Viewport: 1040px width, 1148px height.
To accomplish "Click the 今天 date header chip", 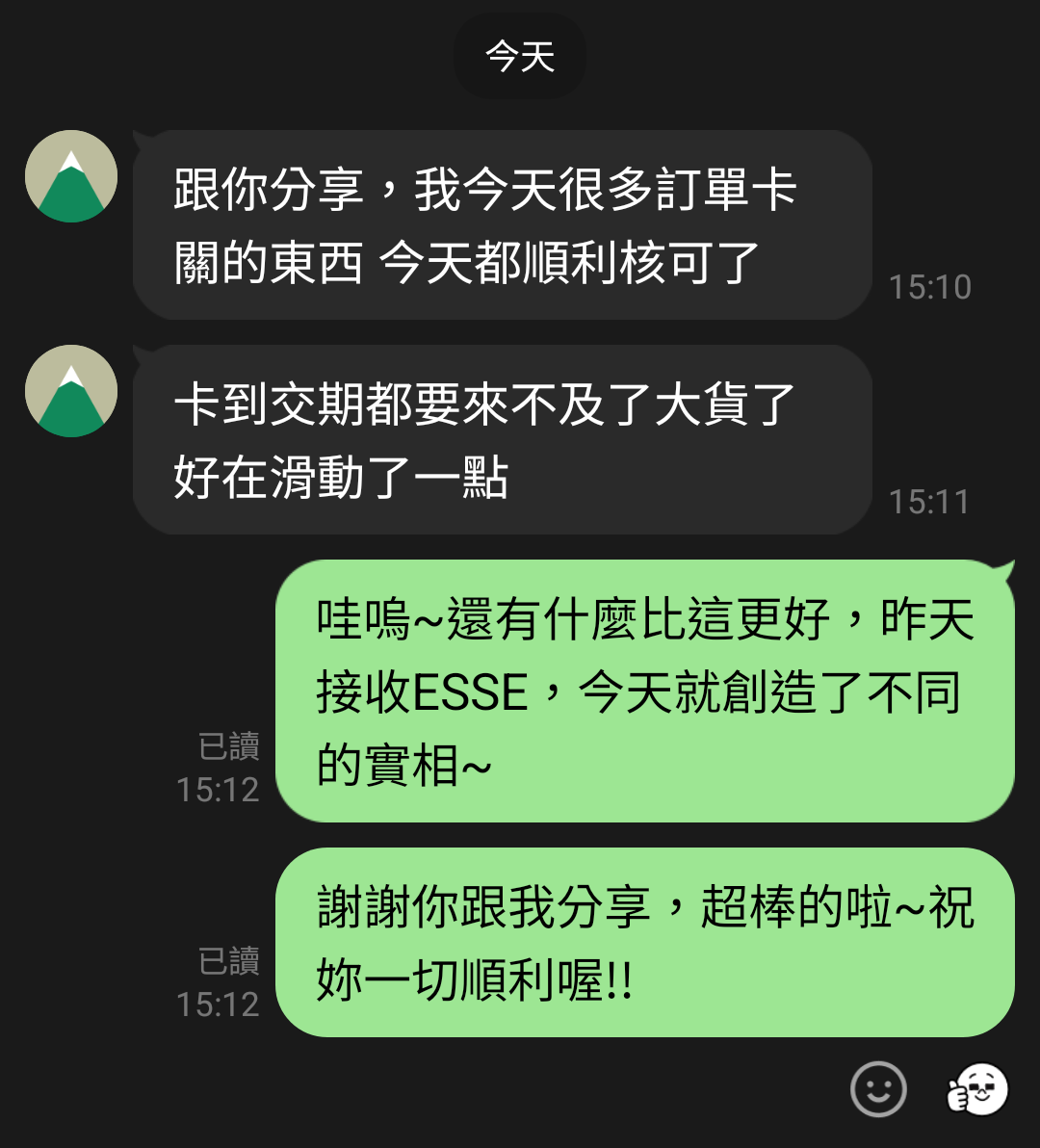I will pos(519,55).
